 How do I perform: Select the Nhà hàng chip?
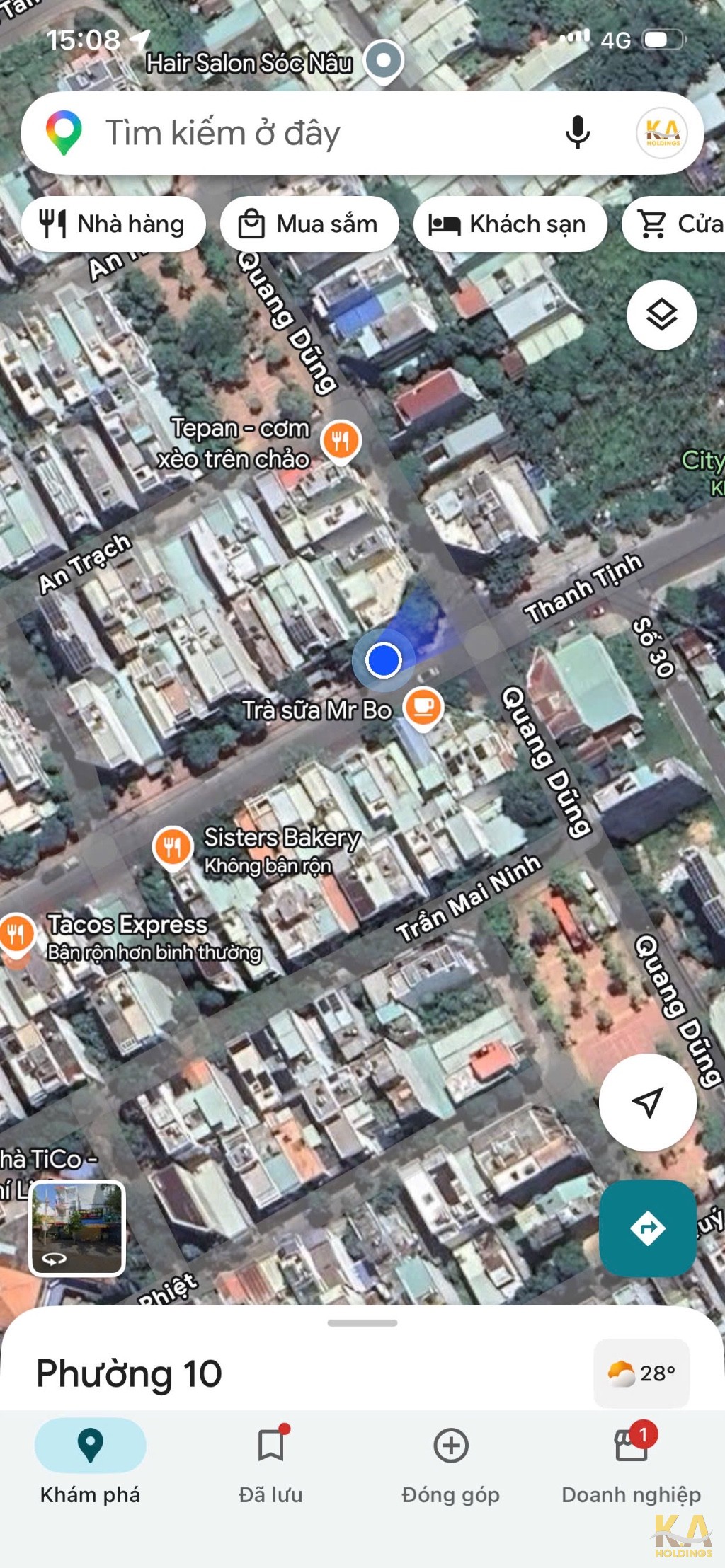point(113,224)
